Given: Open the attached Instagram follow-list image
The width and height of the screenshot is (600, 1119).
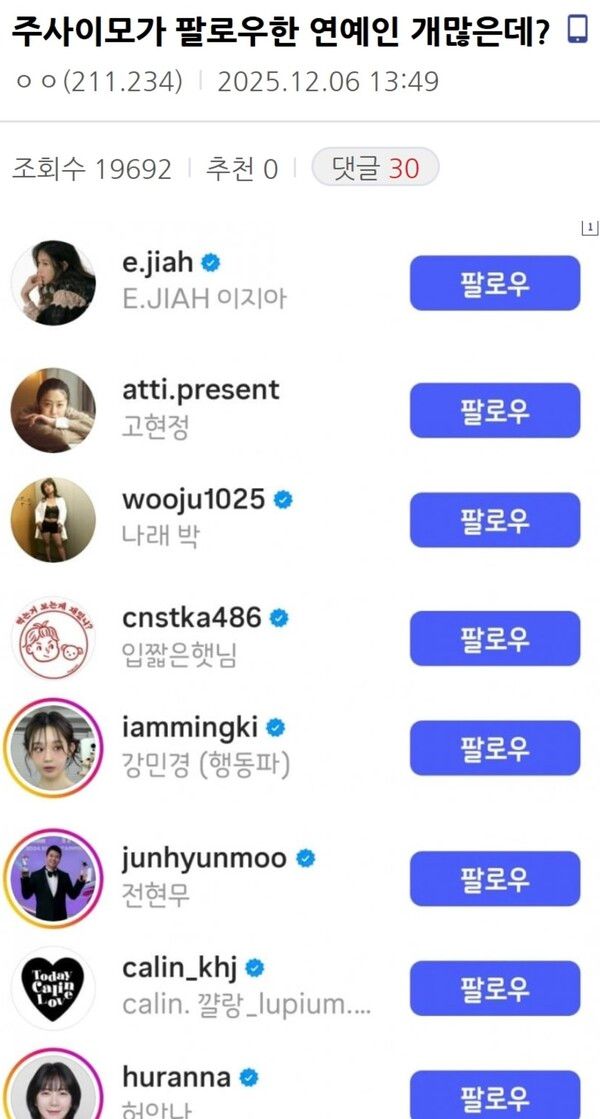Looking at the screenshot, I should [x=300, y=660].
